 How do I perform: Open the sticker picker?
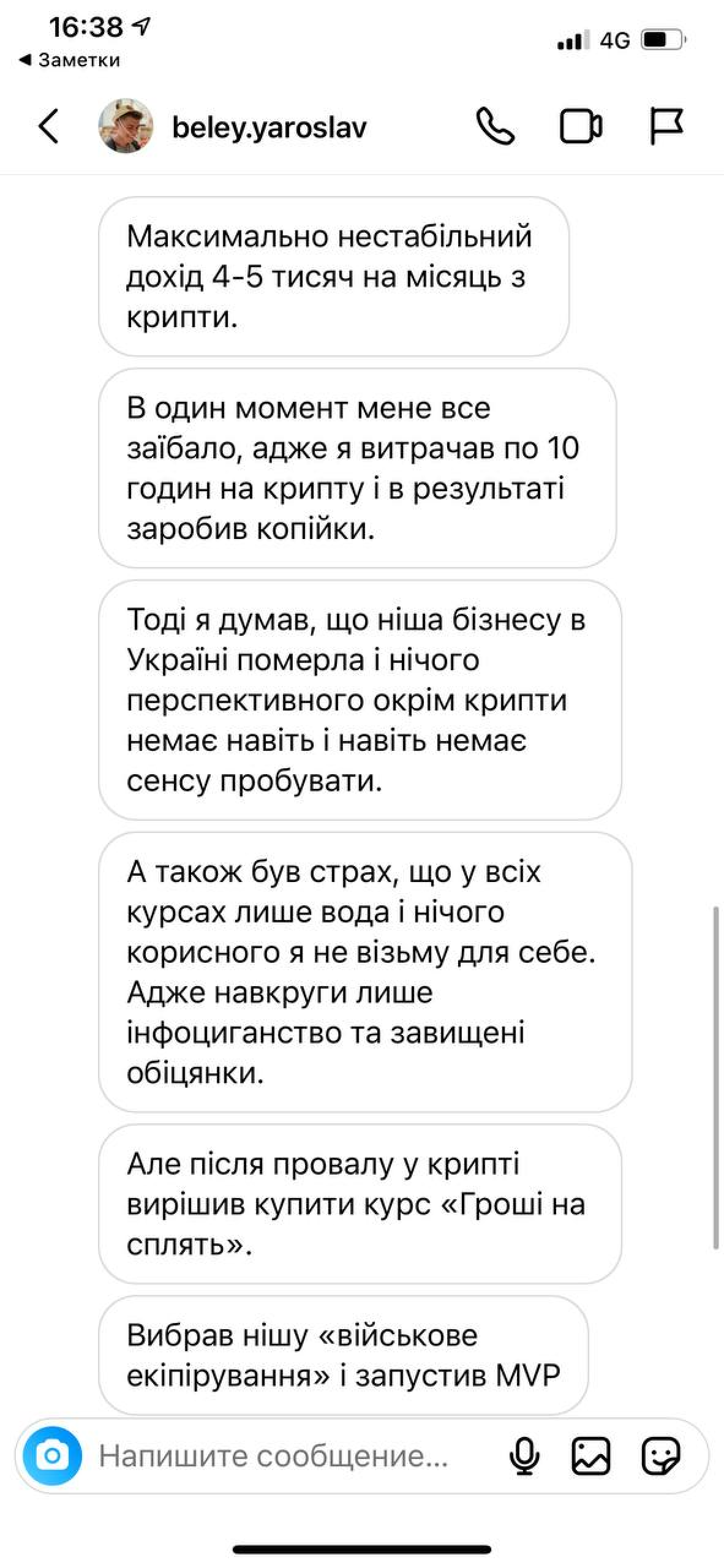660,1456
